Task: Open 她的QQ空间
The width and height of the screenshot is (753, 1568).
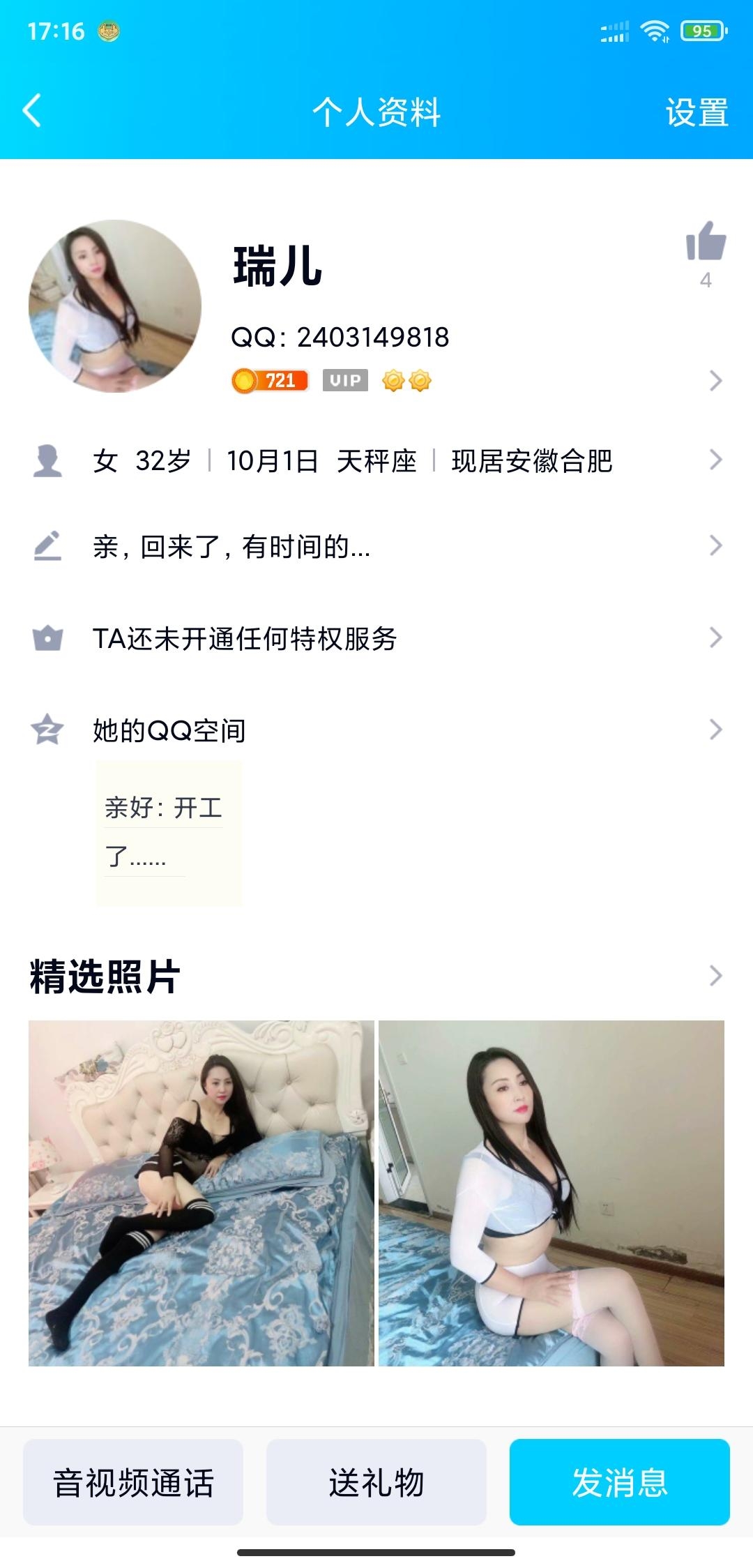Action: (x=376, y=730)
